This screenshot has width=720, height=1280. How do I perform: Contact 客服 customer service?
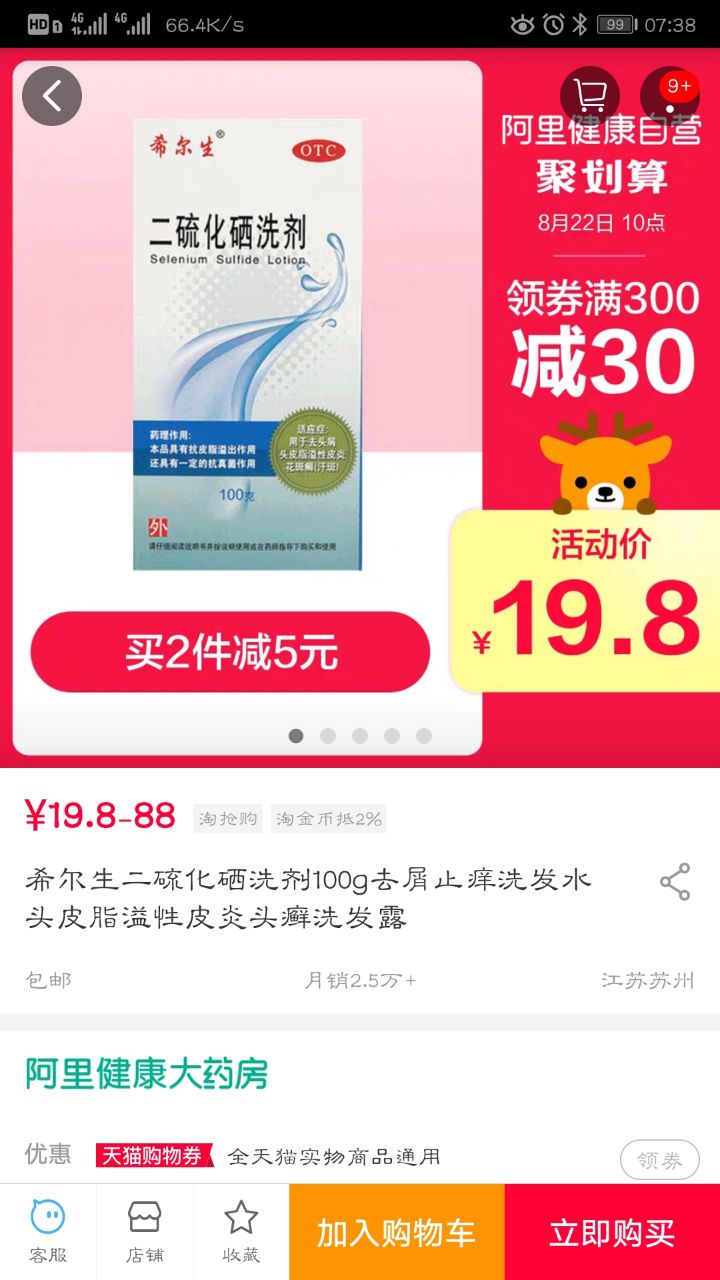coord(47,1232)
